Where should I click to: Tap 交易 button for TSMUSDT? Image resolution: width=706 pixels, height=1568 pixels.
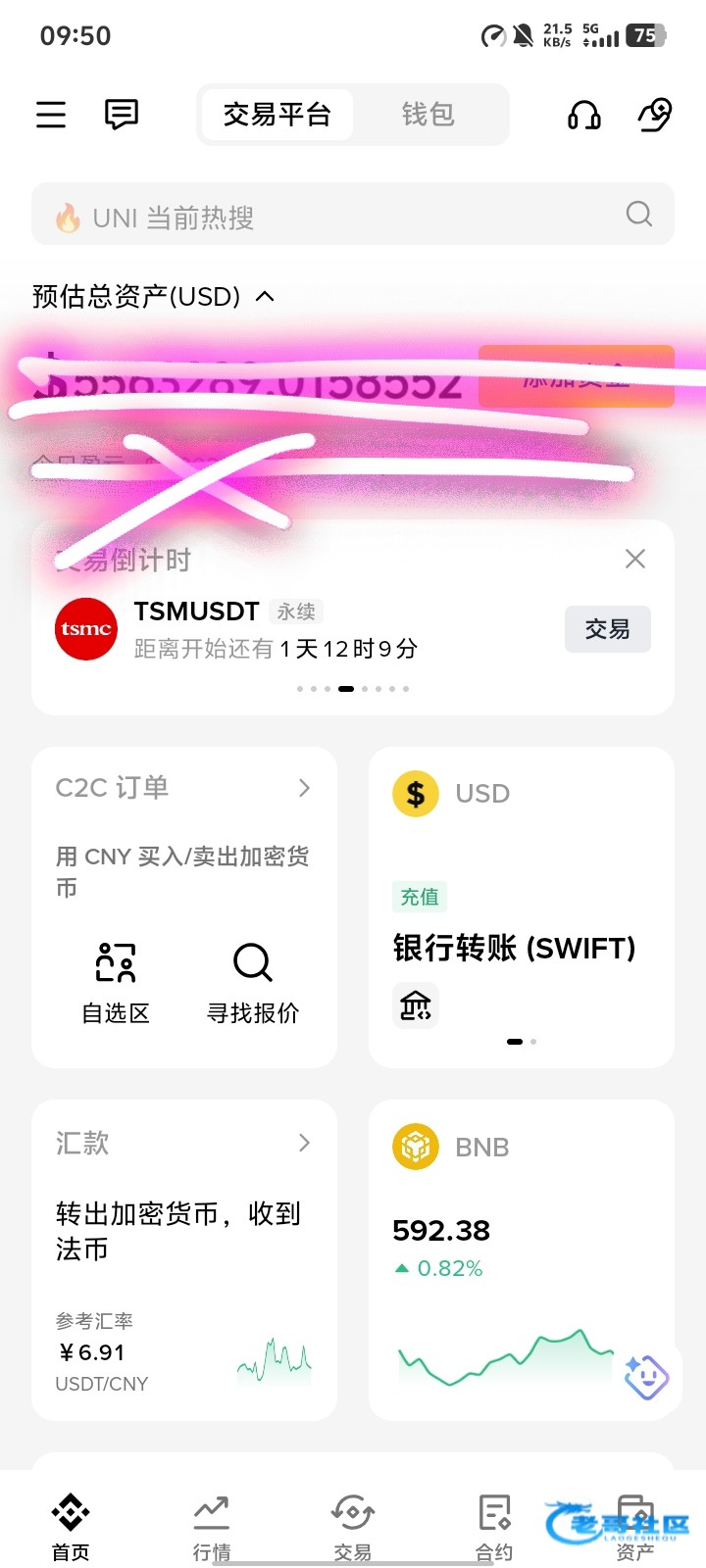607,629
